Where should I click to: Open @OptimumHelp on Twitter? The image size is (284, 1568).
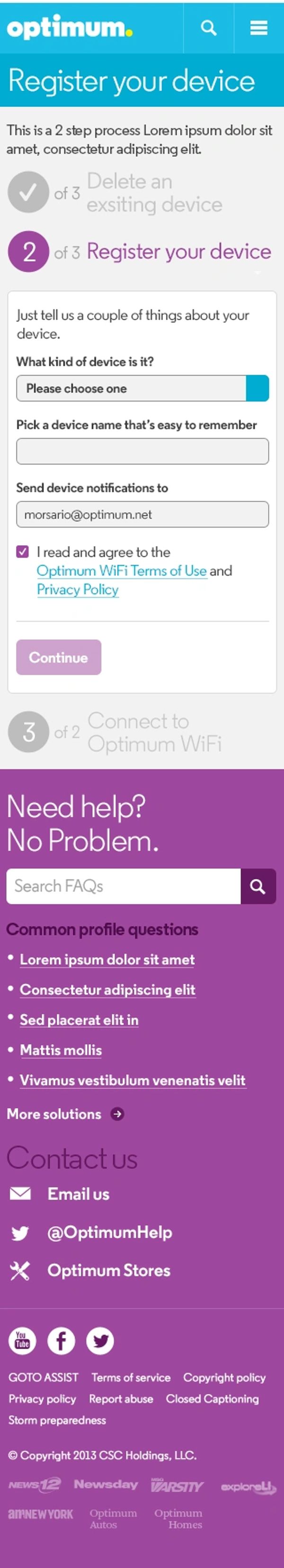(109, 1232)
